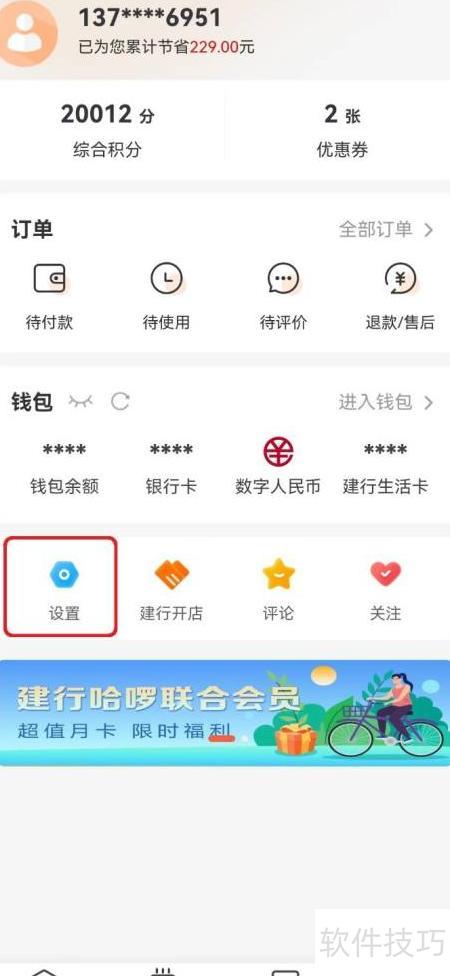Open 待评价 orders
450x976 pixels.
coord(283,296)
